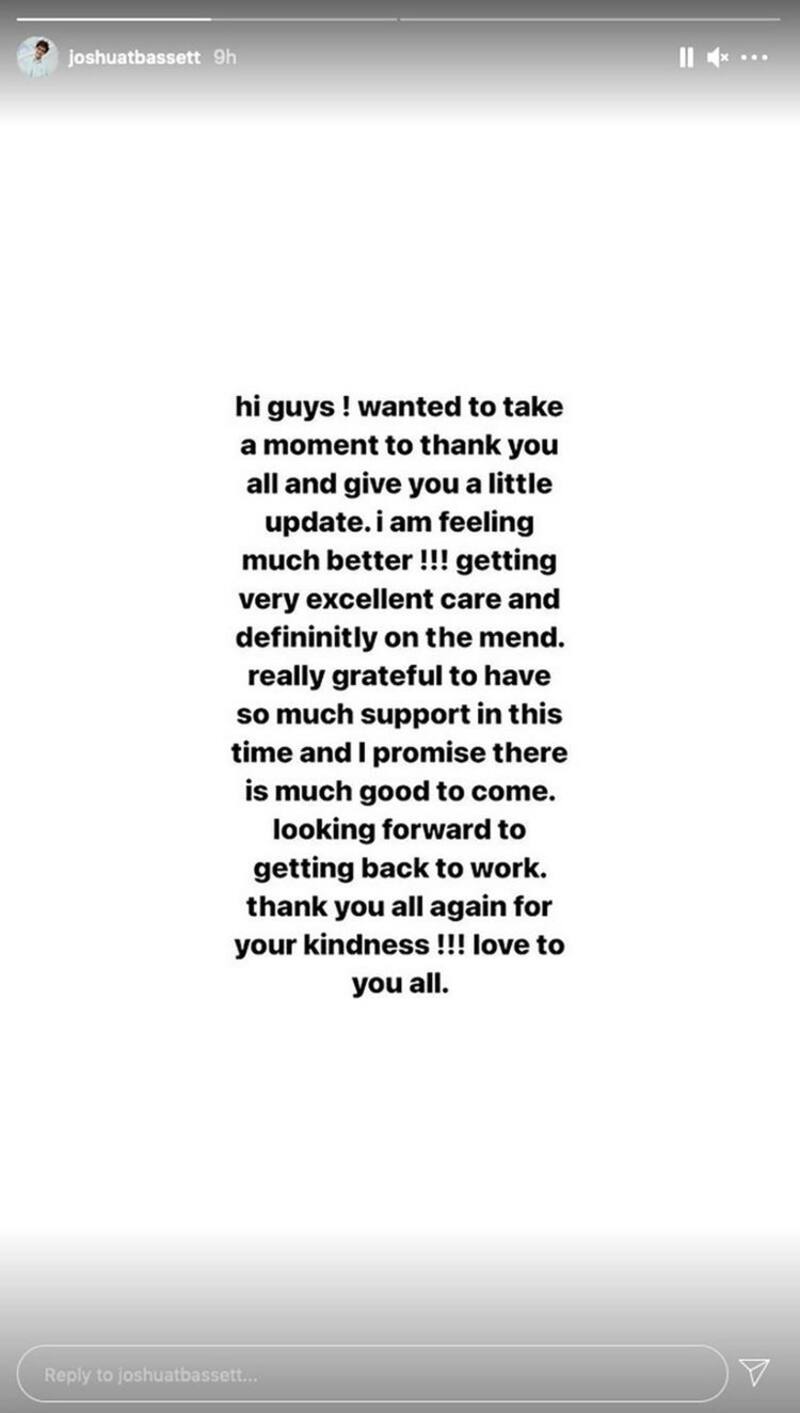The height and width of the screenshot is (1413, 800).
Task: Open joshuatbassett's profile picture
Action: 35,57
